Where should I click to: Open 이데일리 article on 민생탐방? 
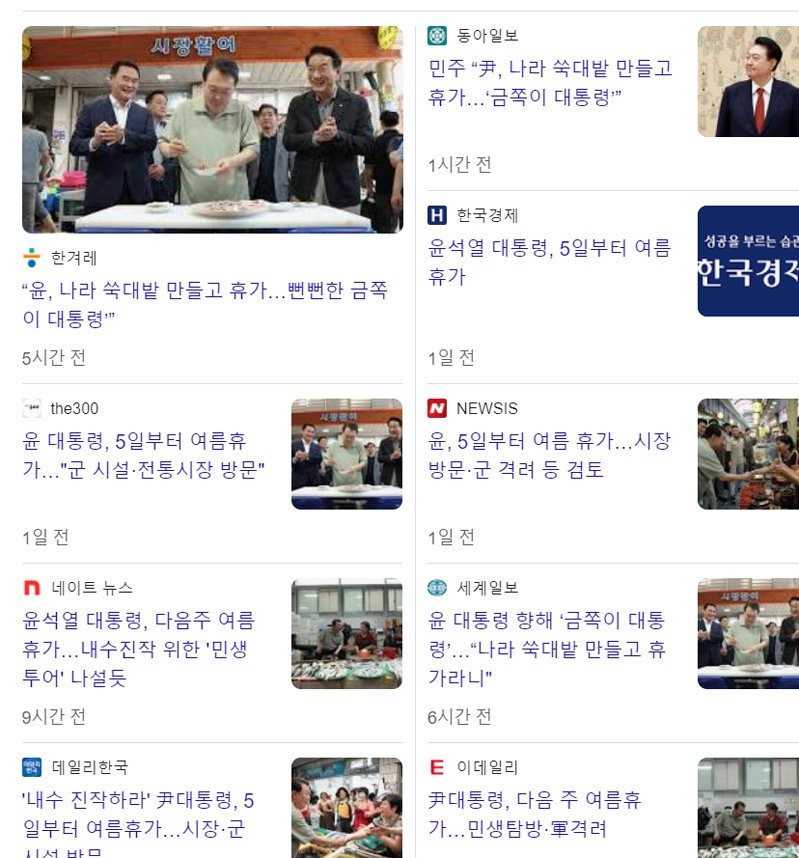535,814
